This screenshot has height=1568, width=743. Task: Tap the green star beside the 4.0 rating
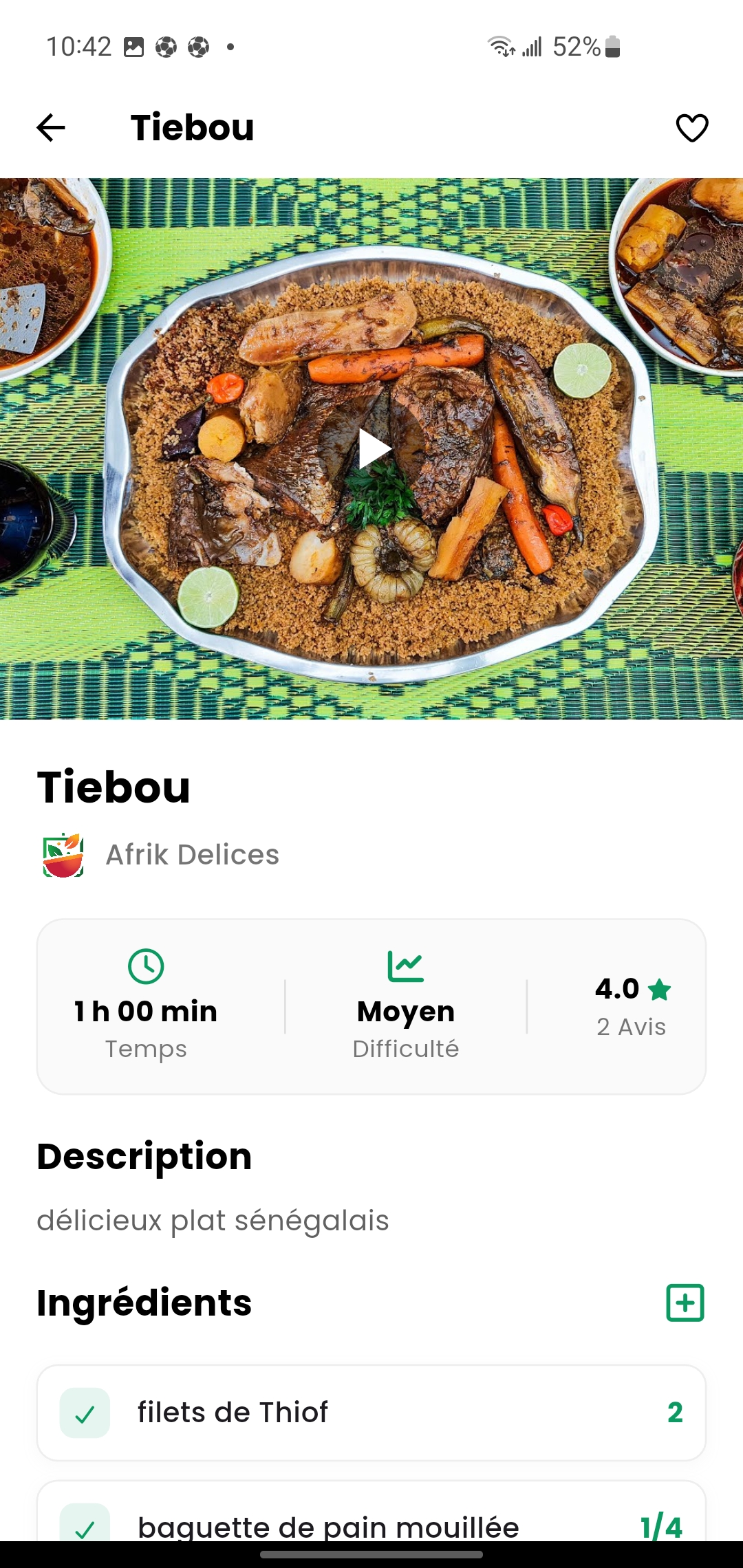[x=660, y=990]
